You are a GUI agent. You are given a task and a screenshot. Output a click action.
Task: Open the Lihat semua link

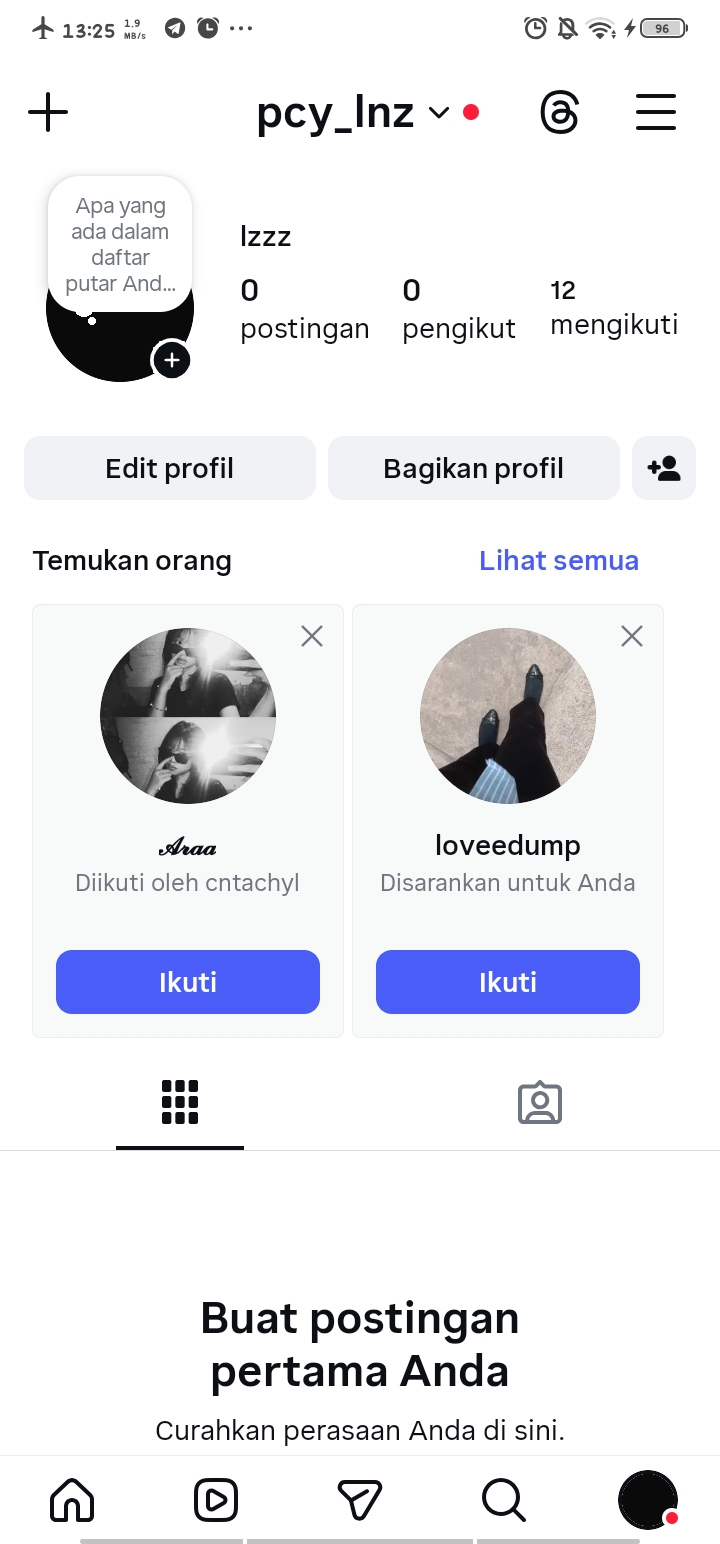(x=558, y=561)
